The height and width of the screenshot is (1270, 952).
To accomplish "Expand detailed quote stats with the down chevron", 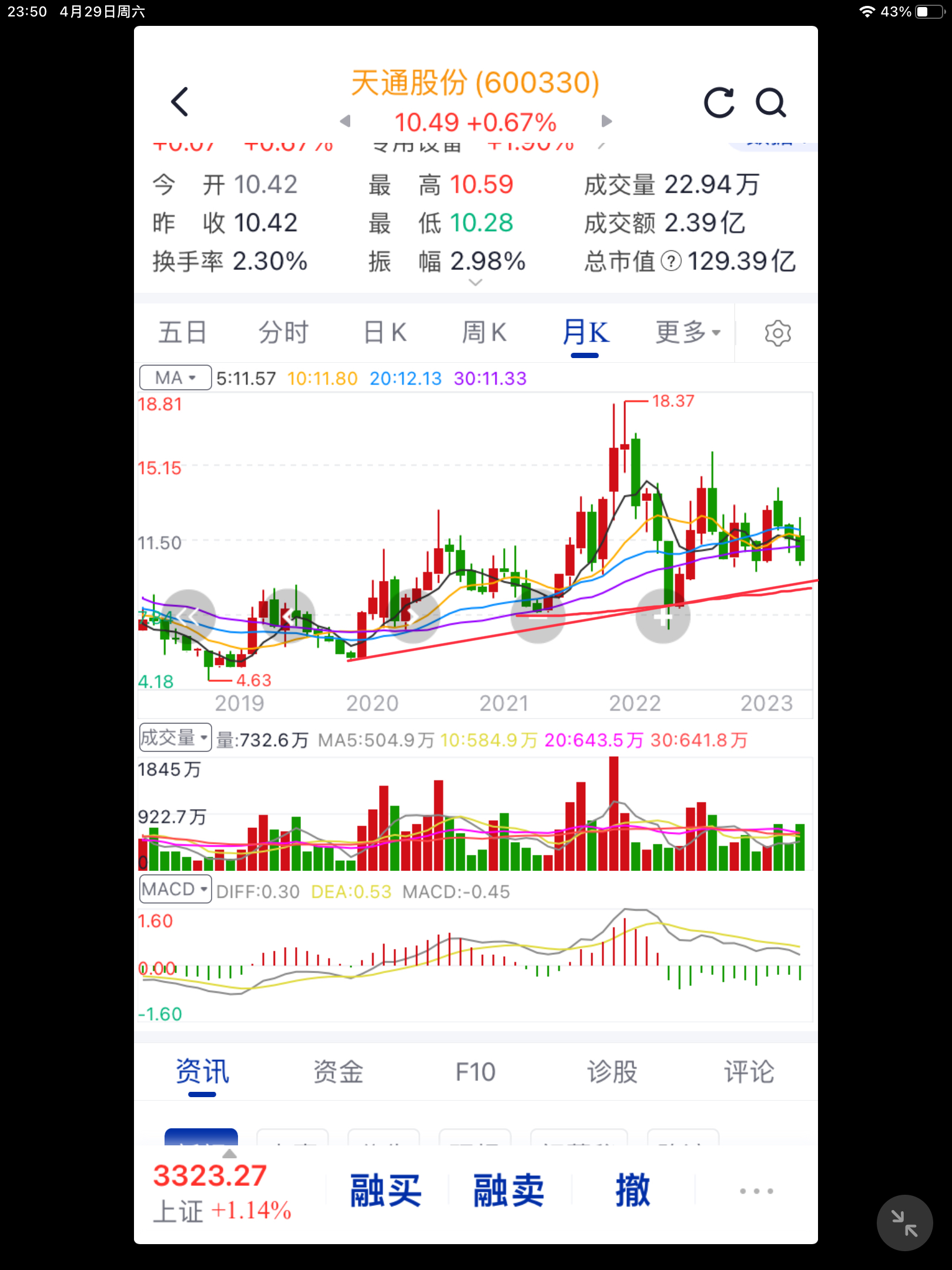I will [475, 283].
